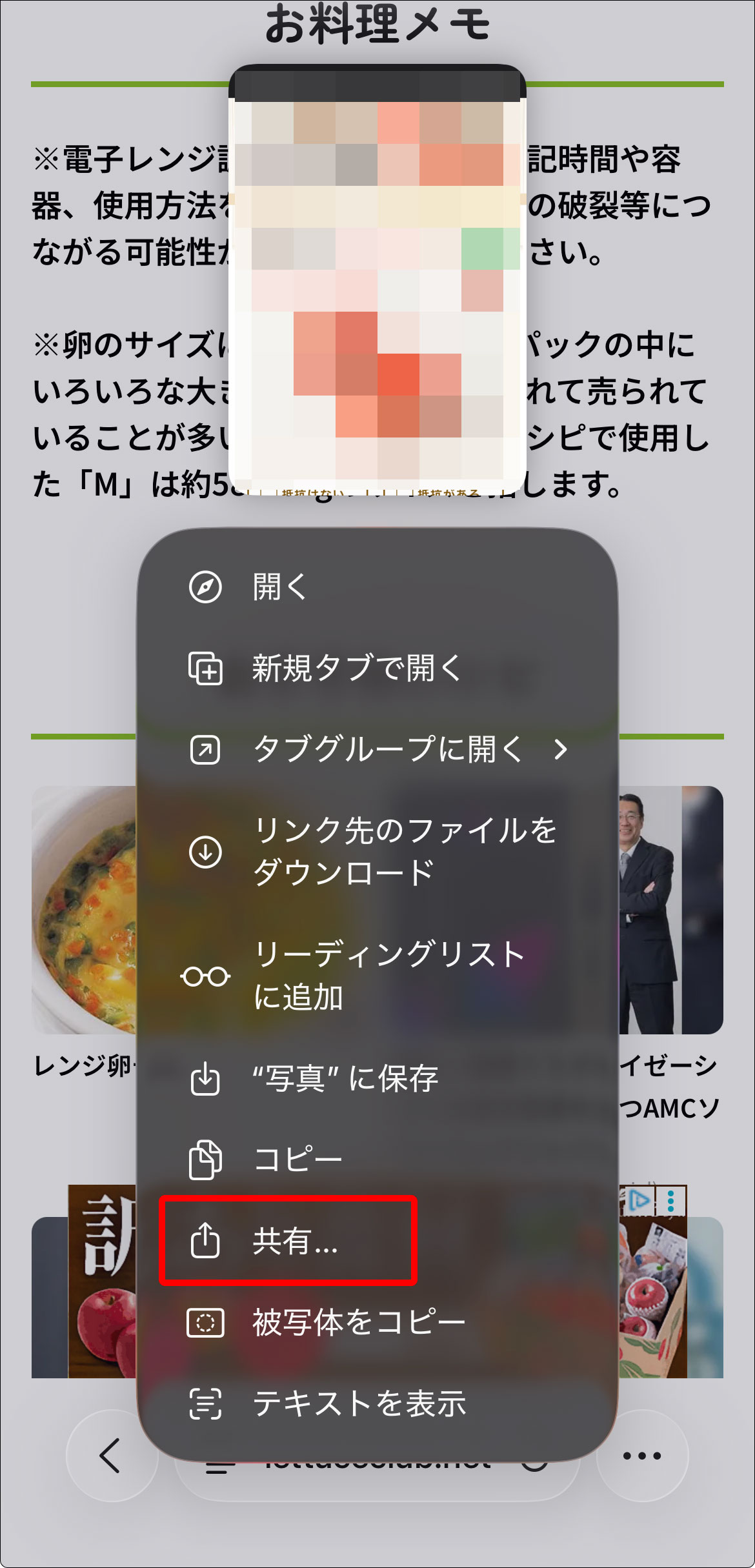Click the AdChoices play icon on the ad
This screenshot has width=755, height=1568.
[x=639, y=1200]
